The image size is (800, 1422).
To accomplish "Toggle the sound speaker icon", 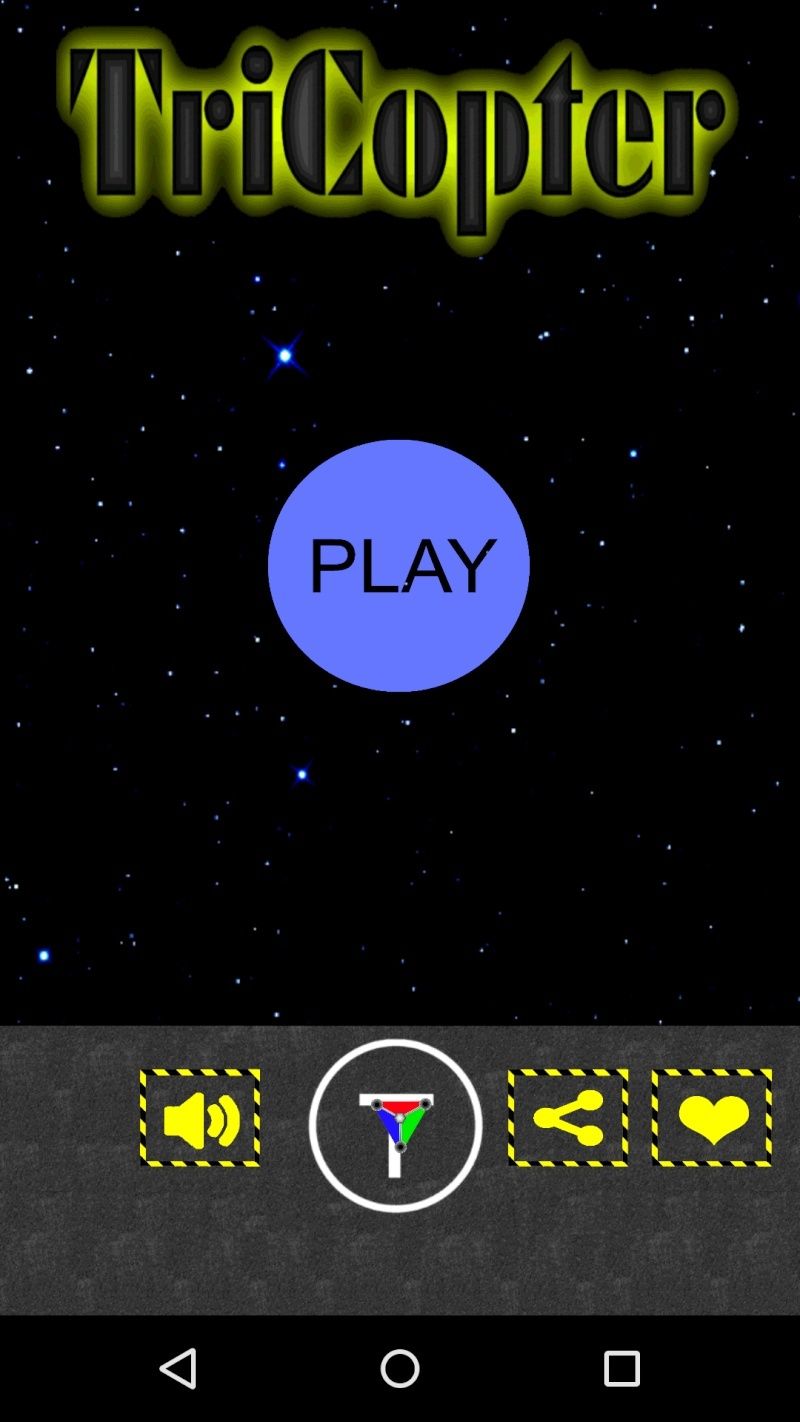I will [x=200, y=1118].
